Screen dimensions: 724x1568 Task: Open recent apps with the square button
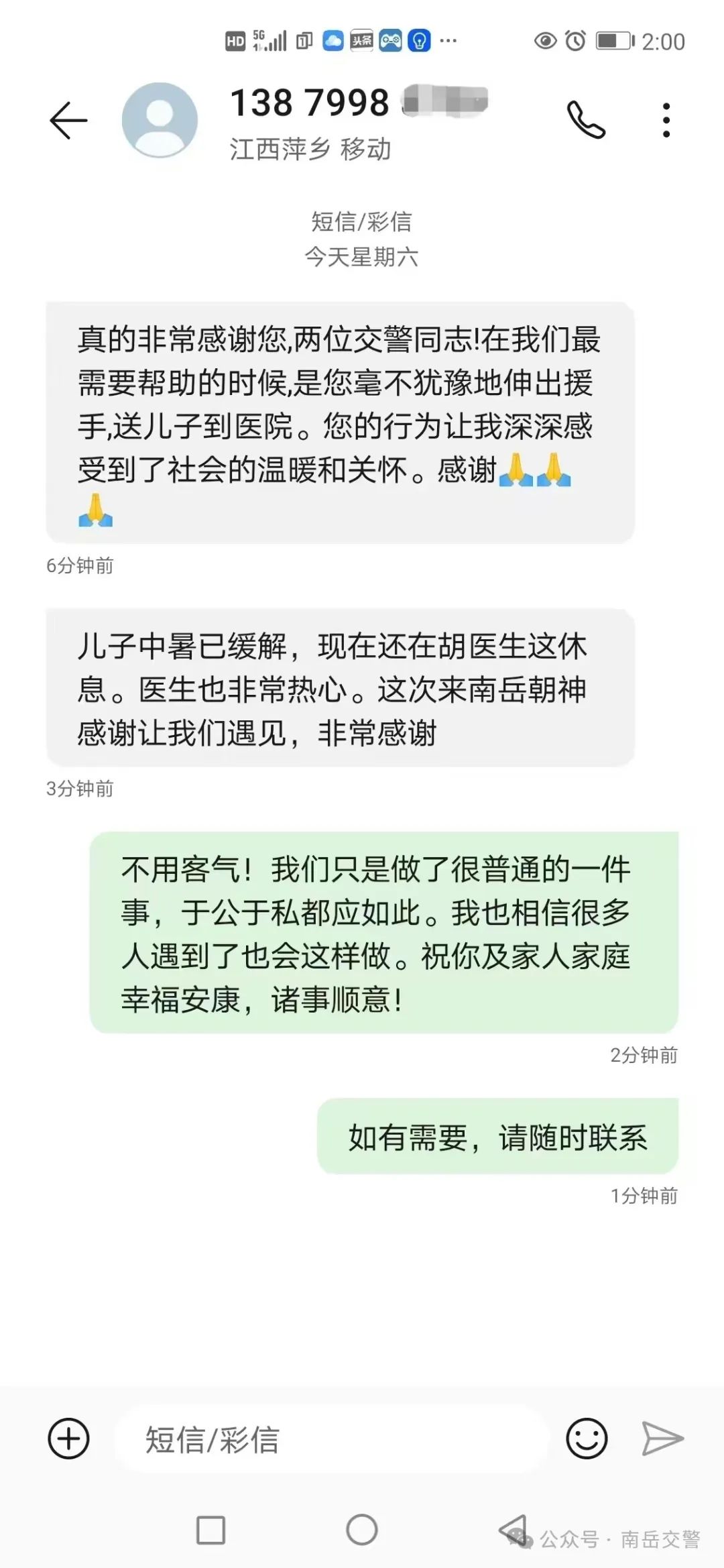(210, 1530)
